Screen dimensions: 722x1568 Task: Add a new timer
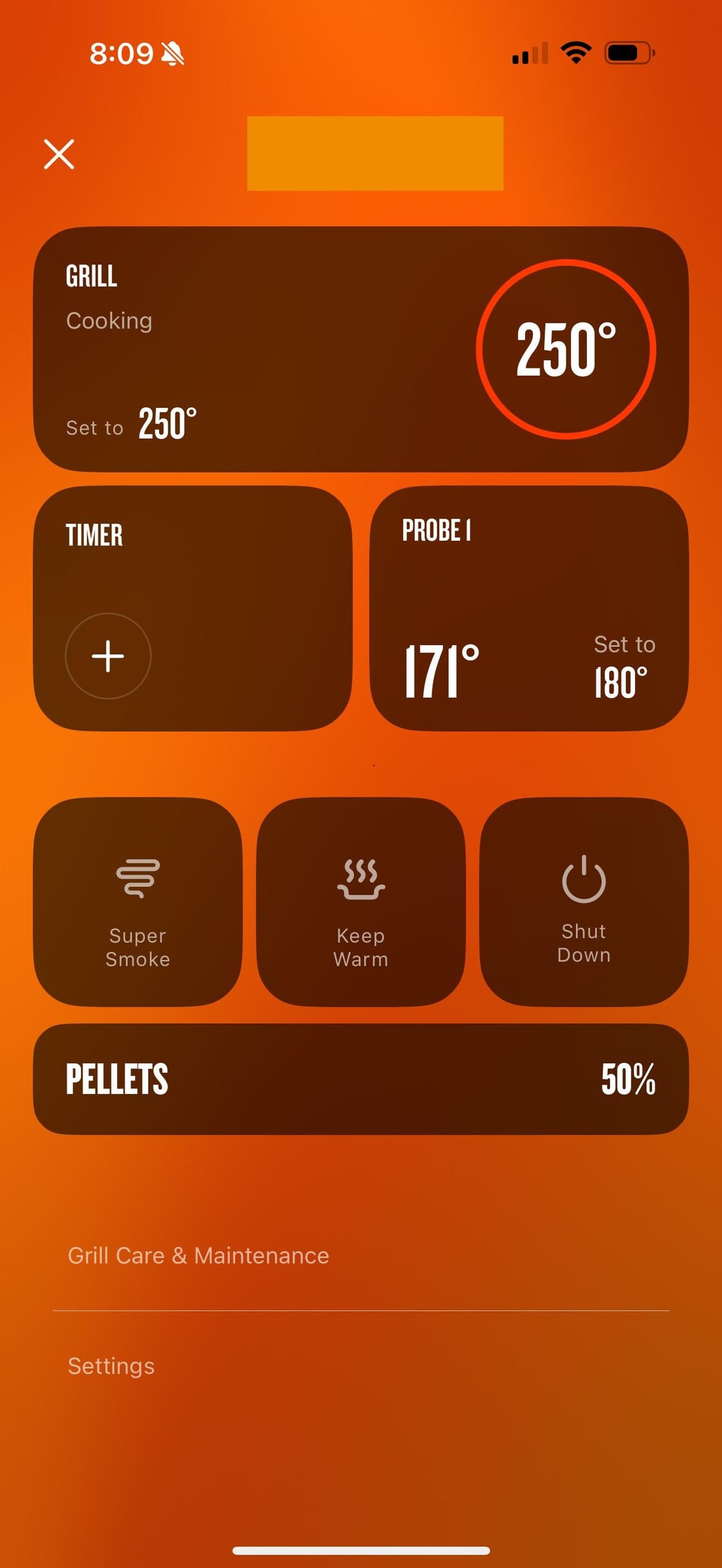(108, 656)
